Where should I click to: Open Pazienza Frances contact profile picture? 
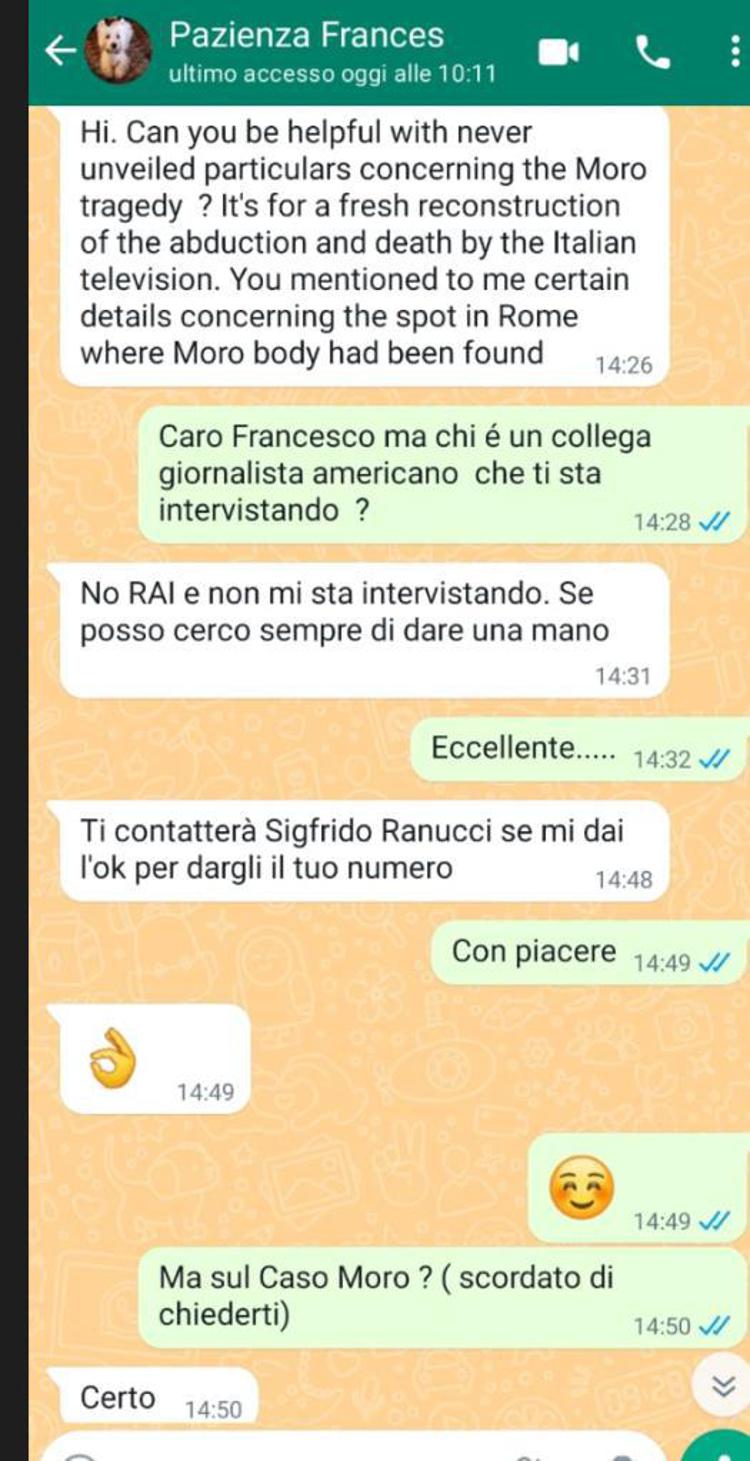pos(119,52)
